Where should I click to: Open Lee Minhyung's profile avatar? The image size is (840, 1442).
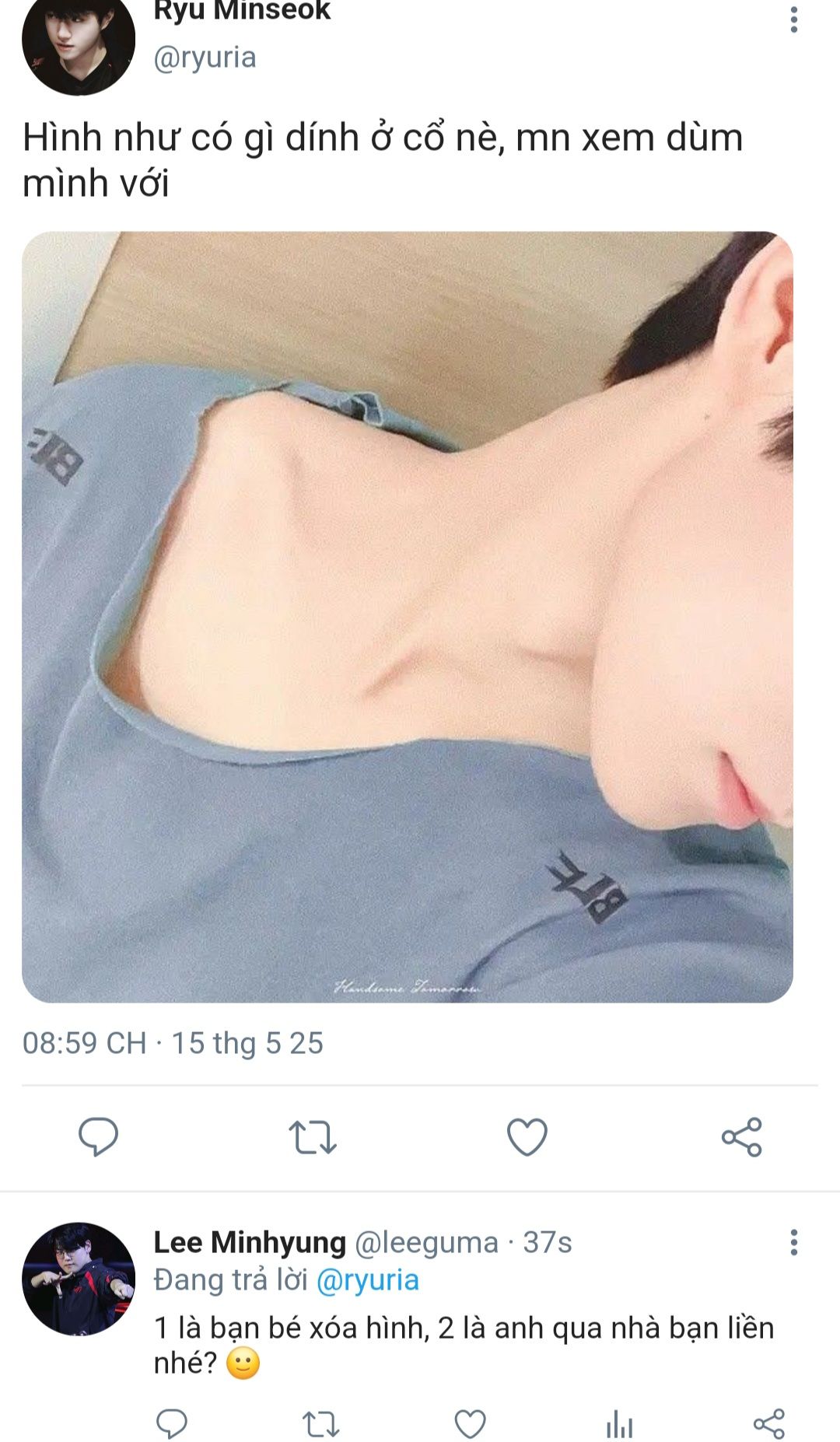[79, 1279]
